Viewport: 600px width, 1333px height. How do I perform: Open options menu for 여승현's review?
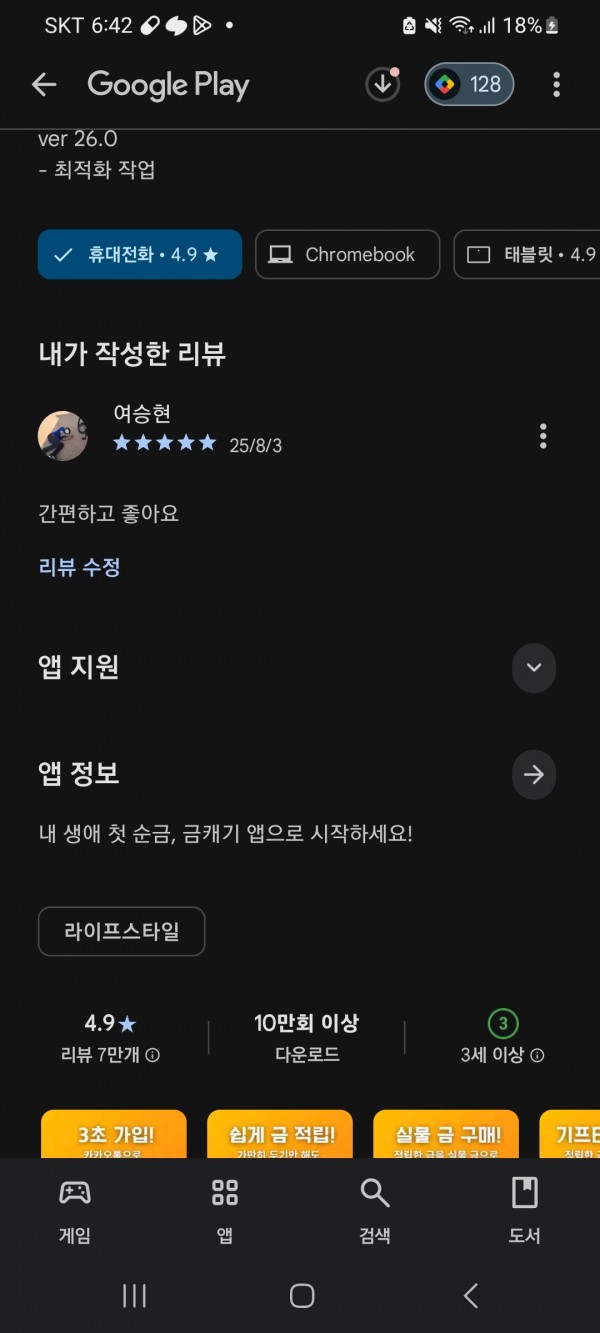[x=543, y=436]
